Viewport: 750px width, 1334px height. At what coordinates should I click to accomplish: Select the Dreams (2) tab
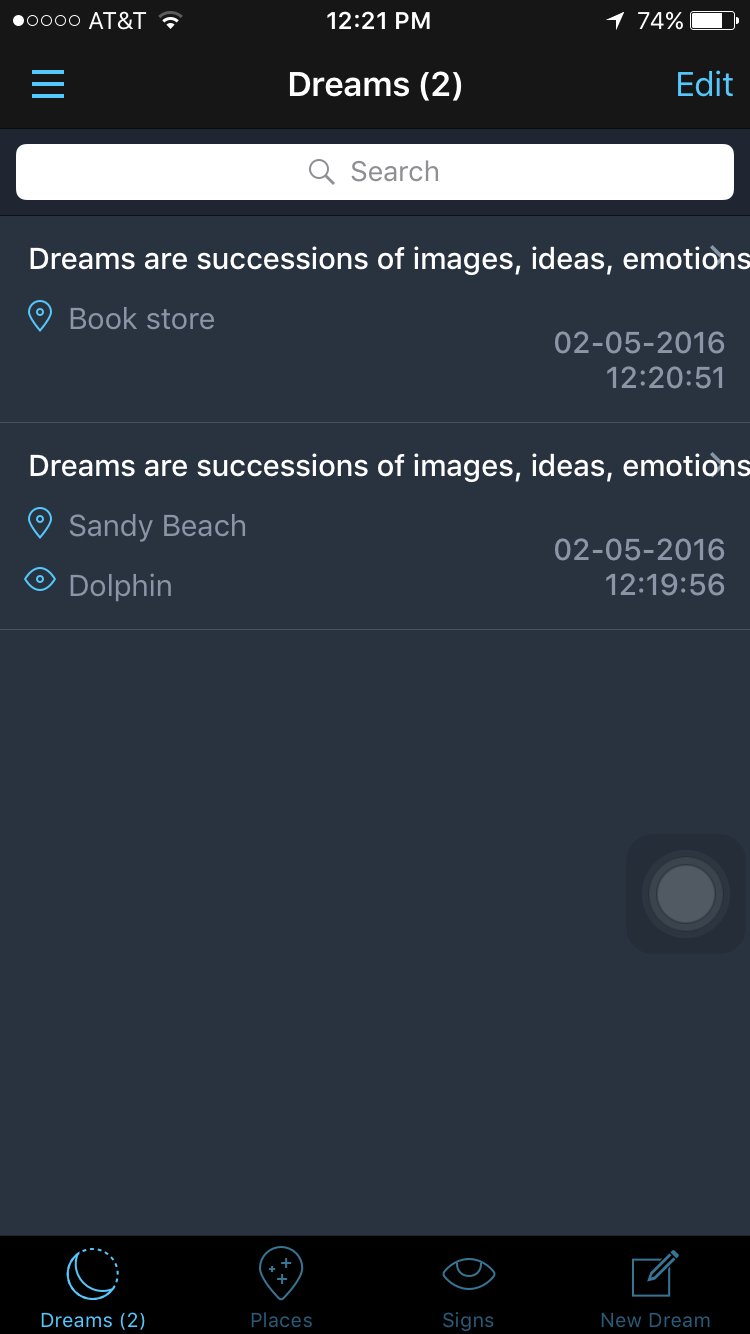click(x=93, y=1288)
